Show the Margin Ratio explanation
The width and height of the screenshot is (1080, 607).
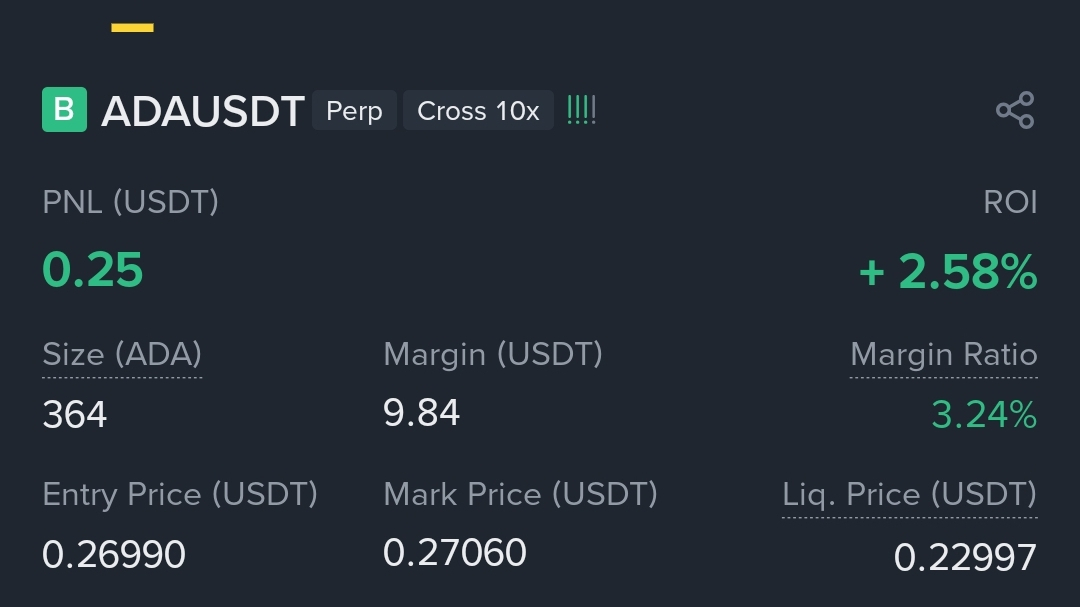[944, 355]
